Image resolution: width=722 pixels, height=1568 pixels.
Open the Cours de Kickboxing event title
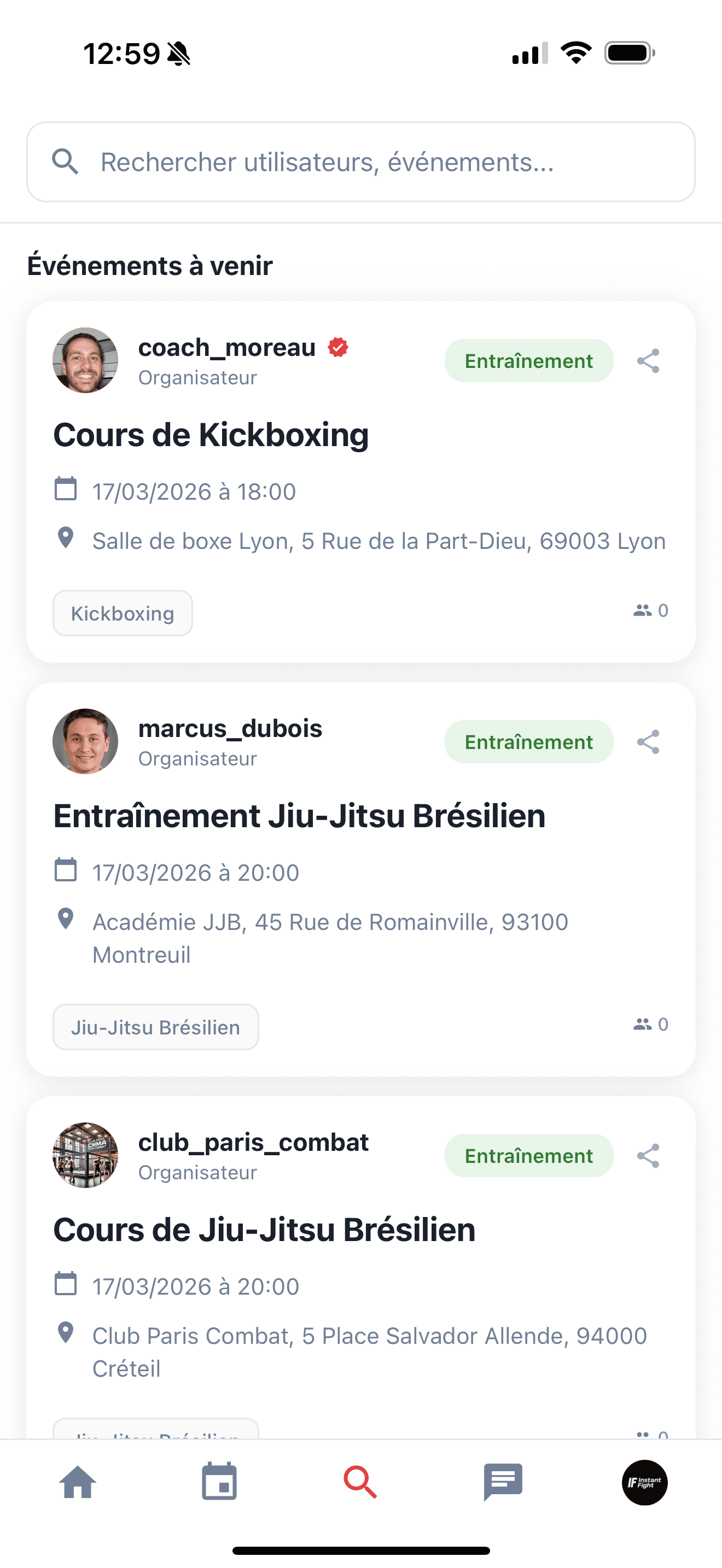(x=211, y=435)
